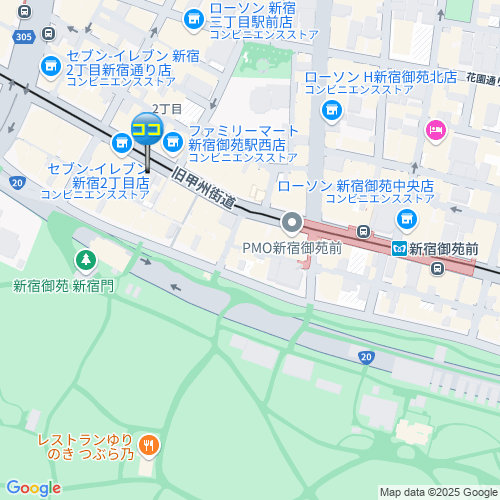Viewport: 500px width, 500px height.
Task: Select the セブン-イレブン 新宿2丁目店 pin
Action: 122,145
